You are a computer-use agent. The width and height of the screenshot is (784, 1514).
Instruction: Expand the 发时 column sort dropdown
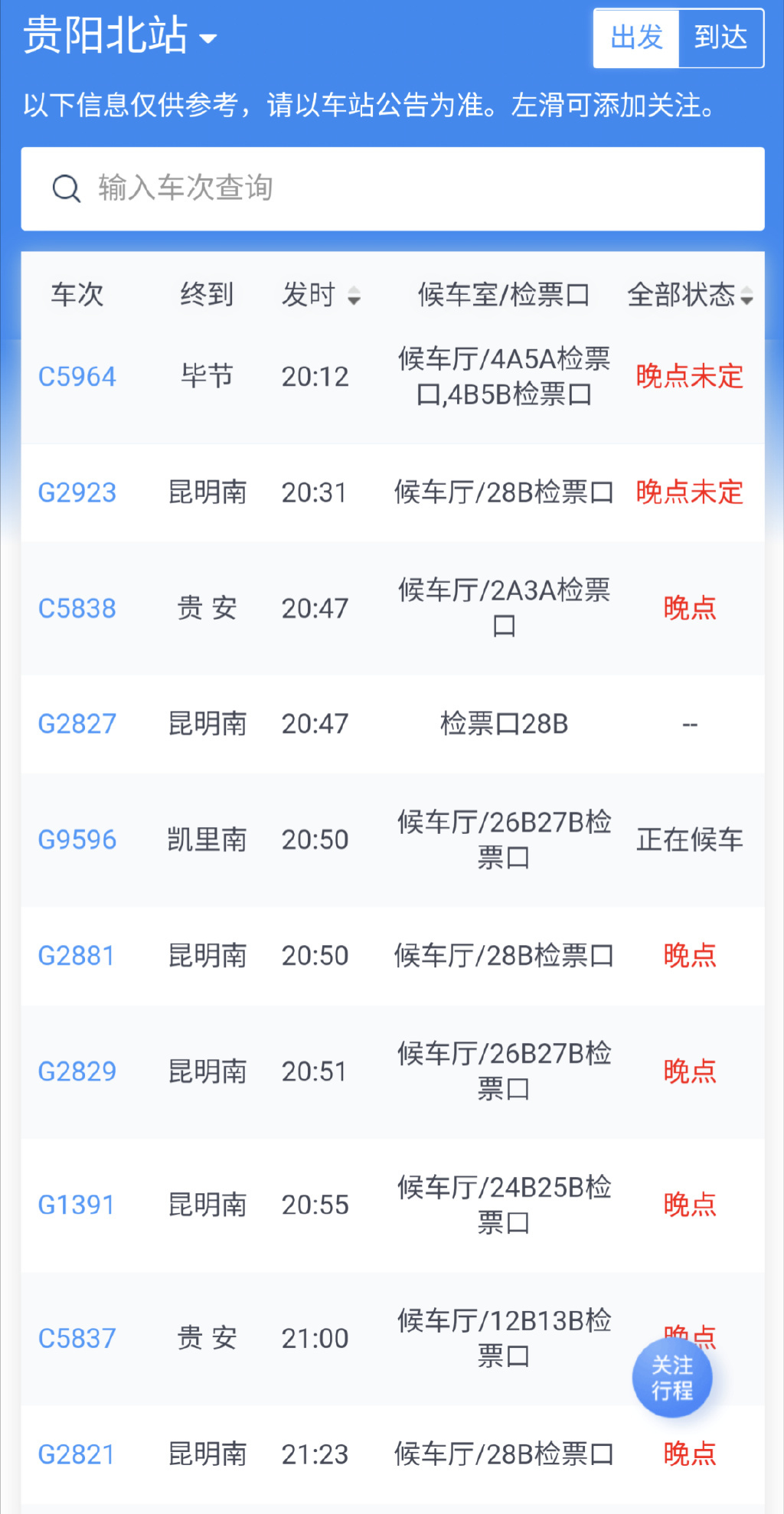point(353,297)
